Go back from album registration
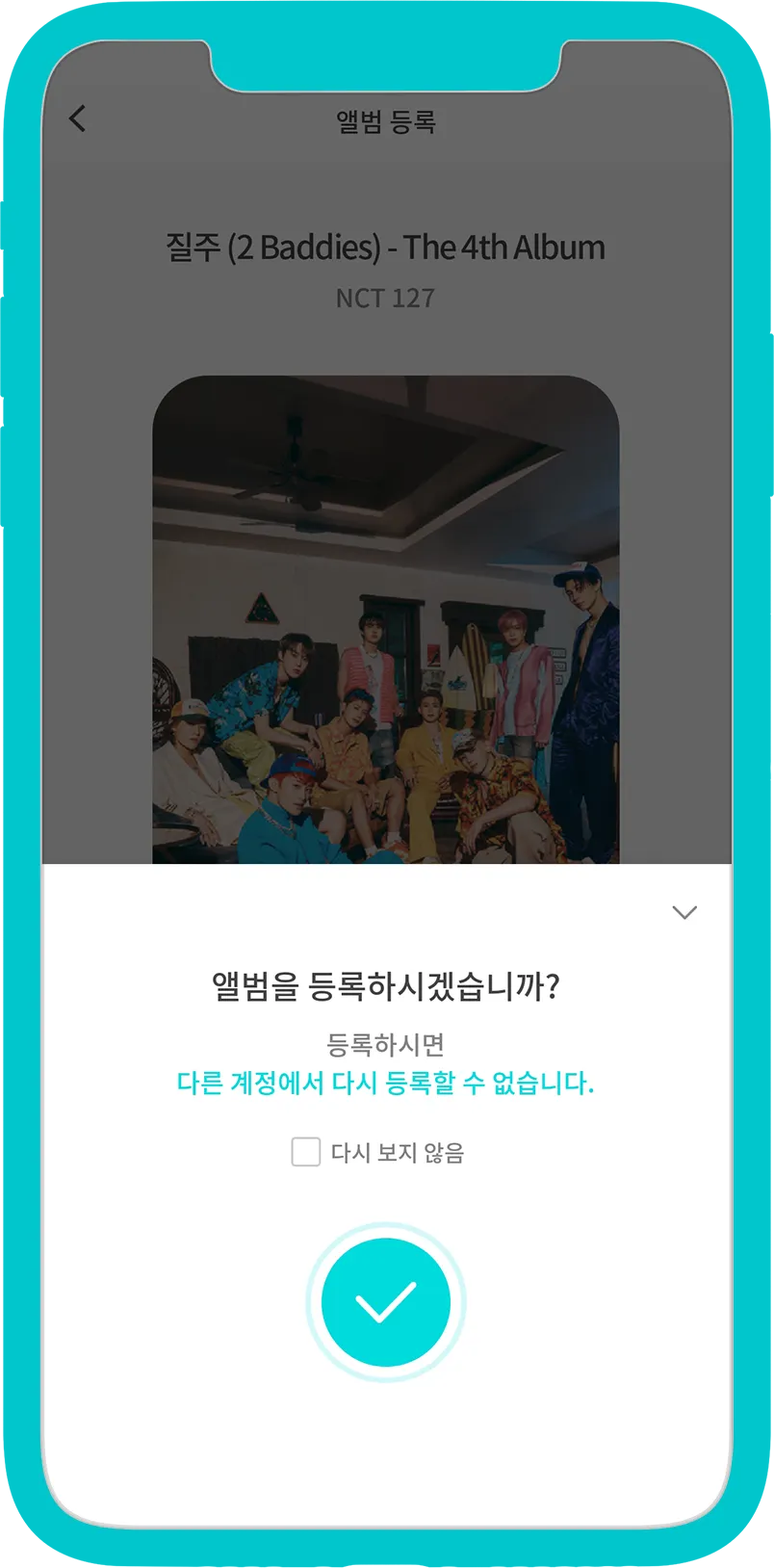This screenshot has height=1568, width=774. [78, 118]
